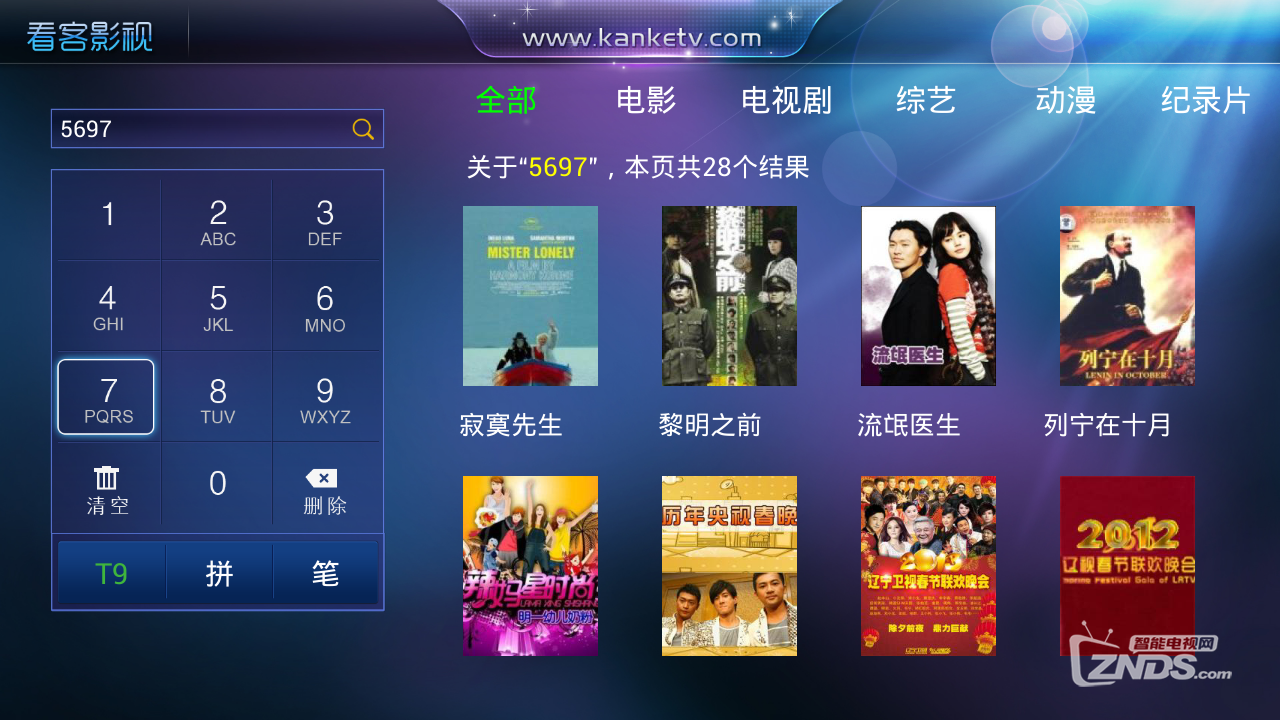This screenshot has width=1280, height=720.
Task: Select the 全部 tab
Action: 506,100
